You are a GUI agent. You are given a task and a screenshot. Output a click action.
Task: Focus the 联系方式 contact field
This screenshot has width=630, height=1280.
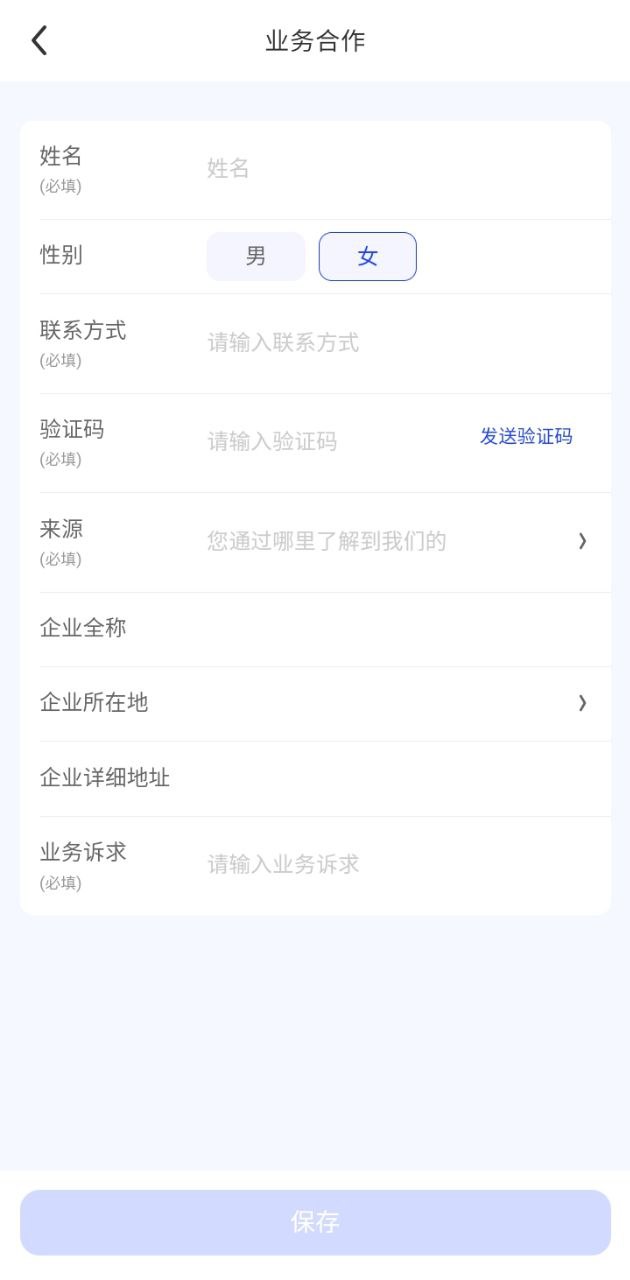tap(400, 343)
